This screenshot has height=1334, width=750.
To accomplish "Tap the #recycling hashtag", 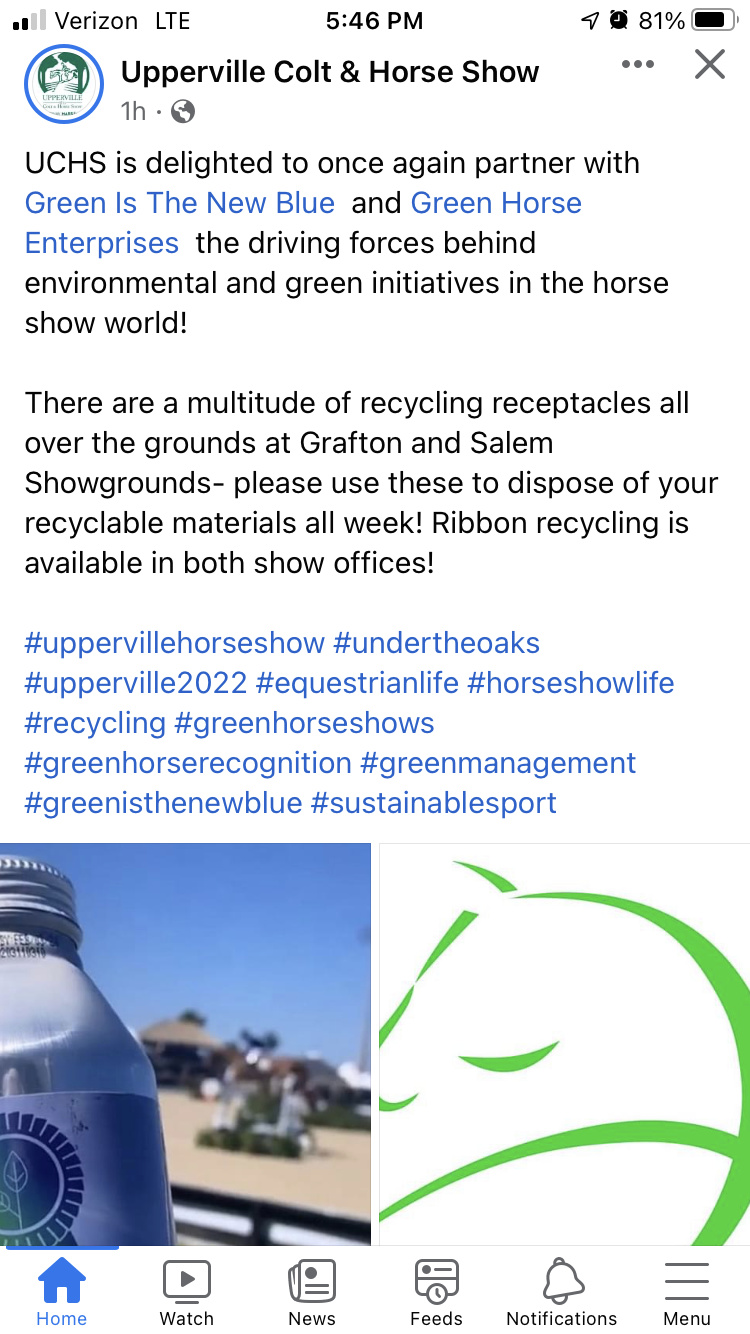I will pyautogui.click(x=95, y=723).
